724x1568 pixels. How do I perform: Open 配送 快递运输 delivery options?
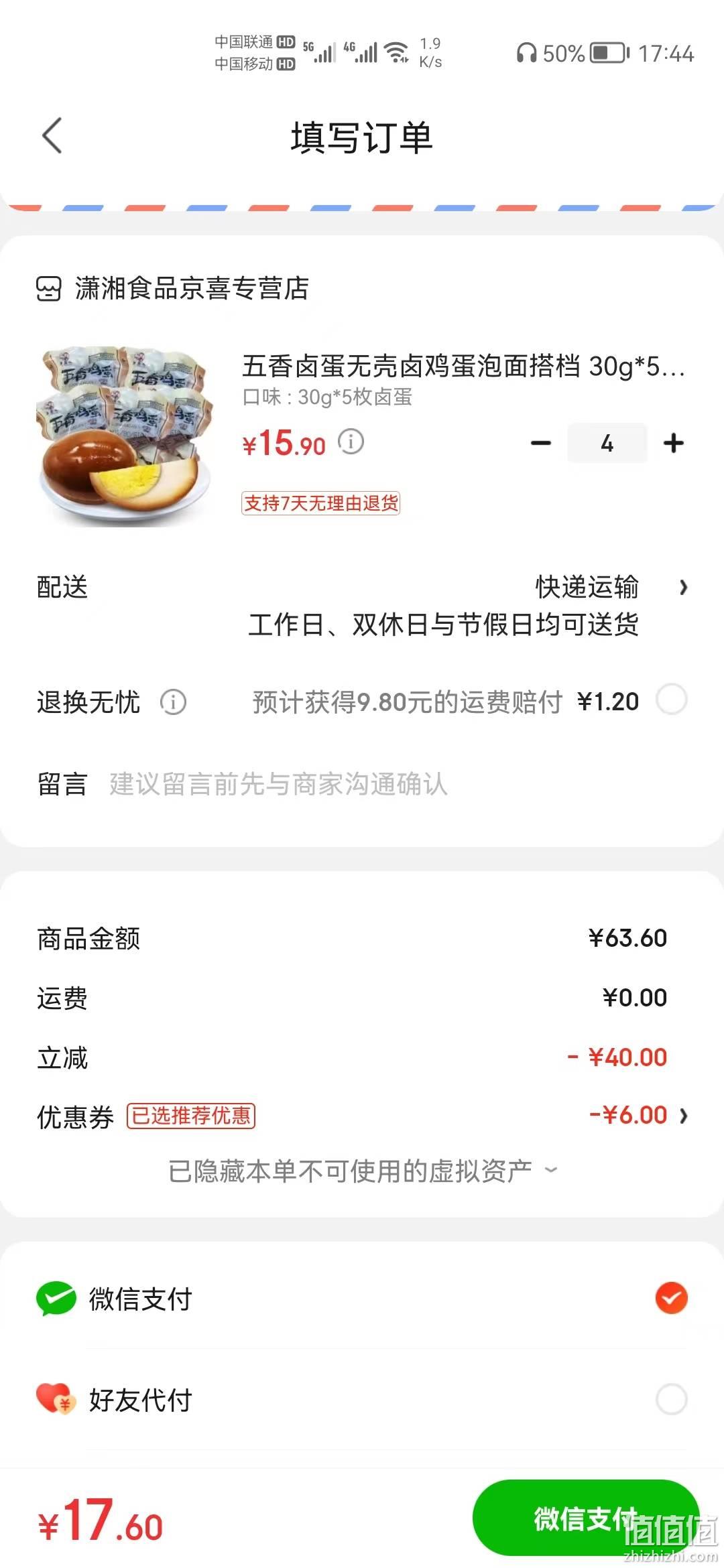pyautogui.click(x=362, y=606)
